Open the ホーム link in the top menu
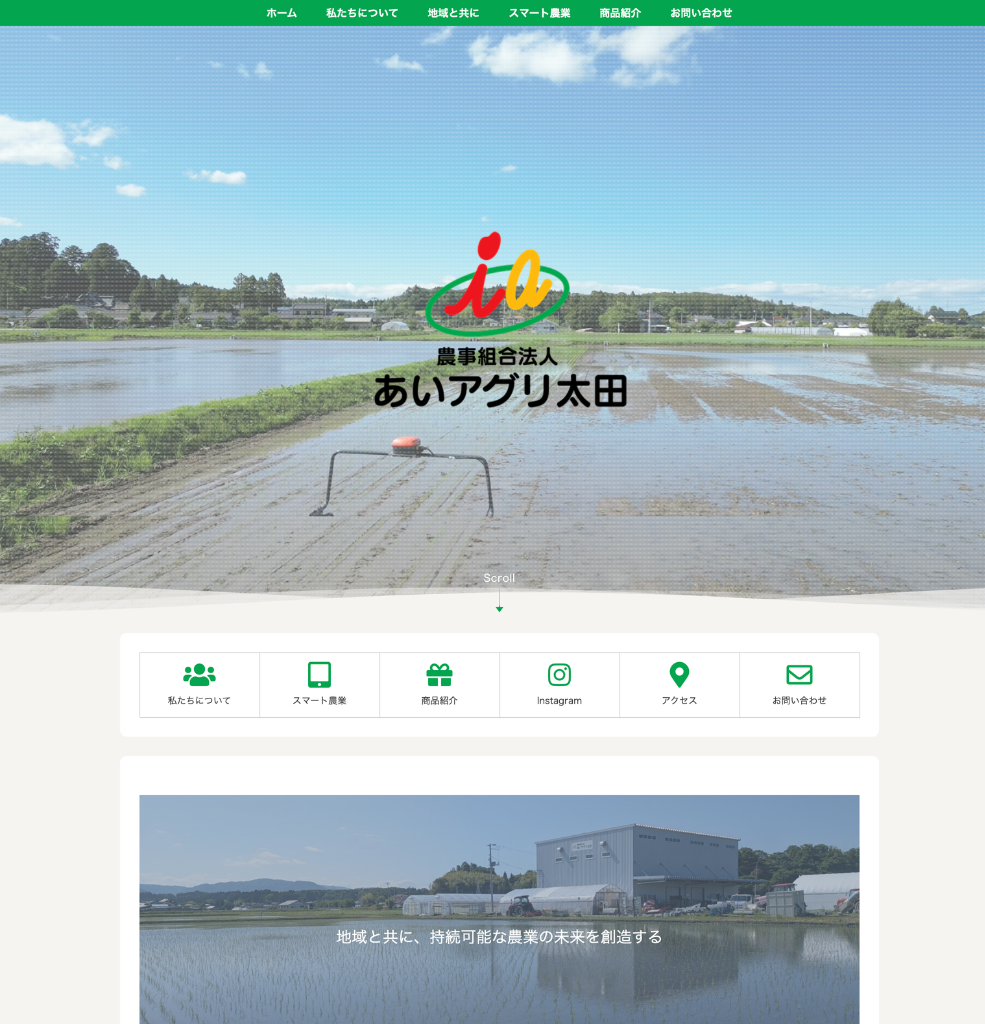Screen dimensions: 985x1024 pyautogui.click(x=281, y=13)
